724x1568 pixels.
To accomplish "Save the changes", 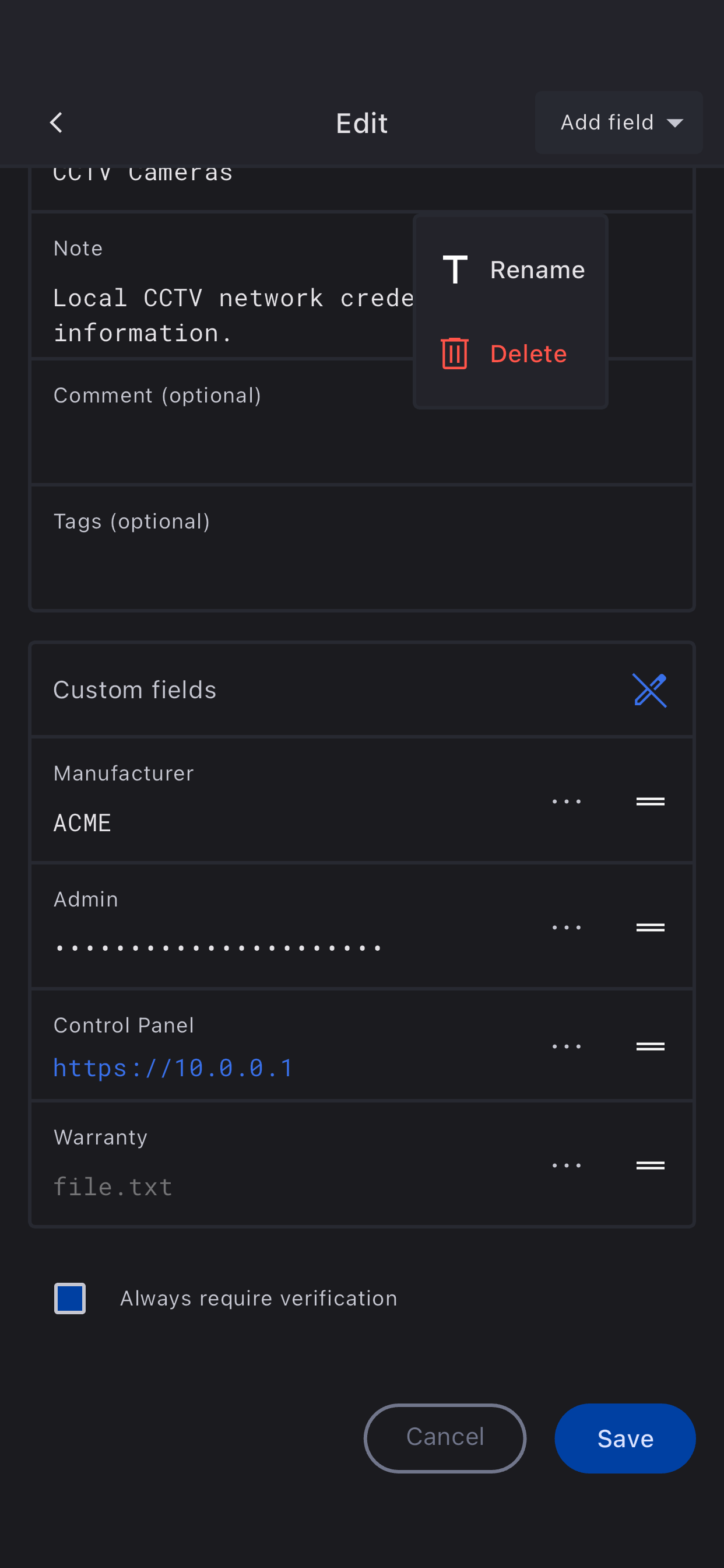I will pos(625,1438).
